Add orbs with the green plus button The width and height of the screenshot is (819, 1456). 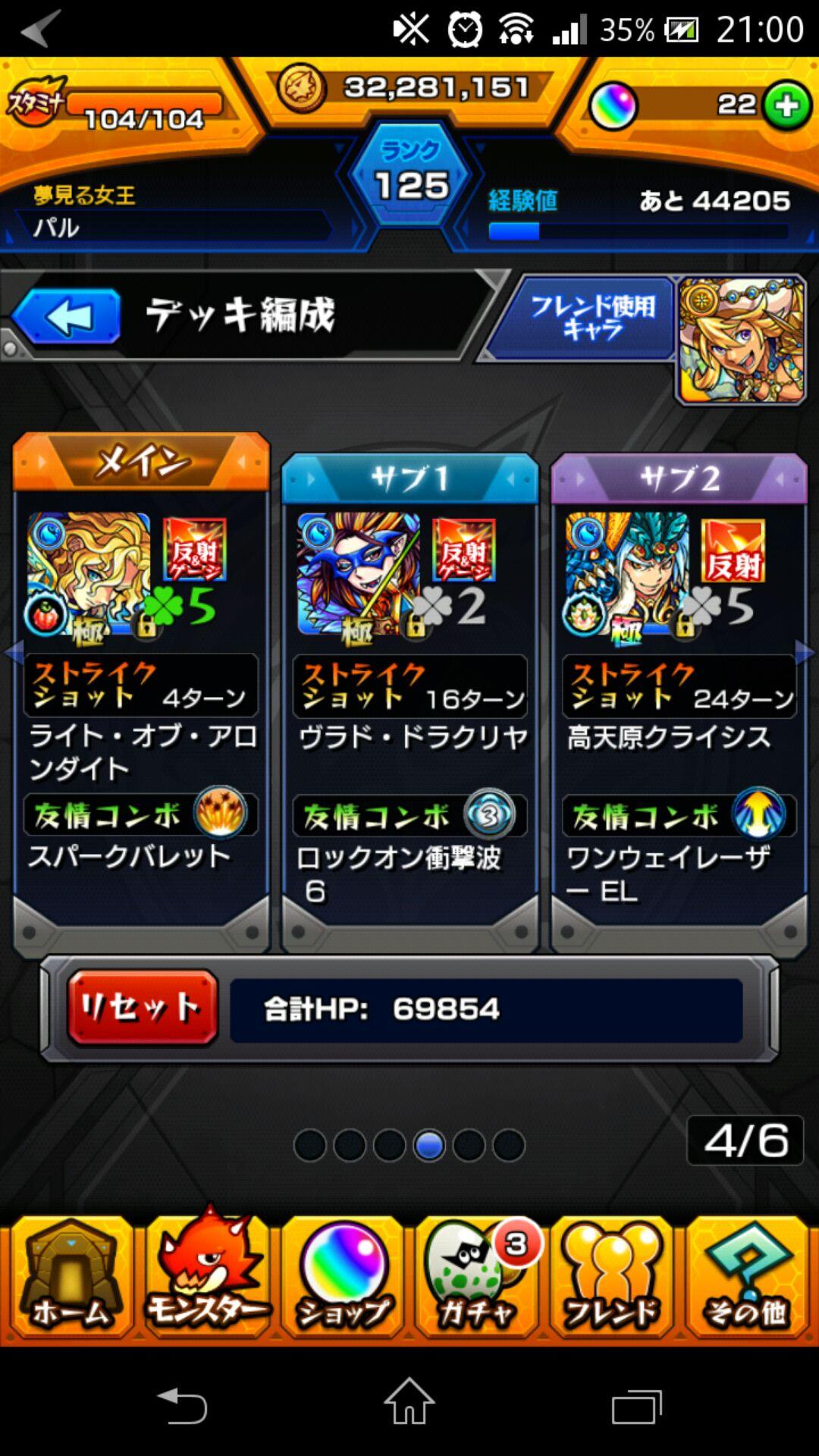787,105
